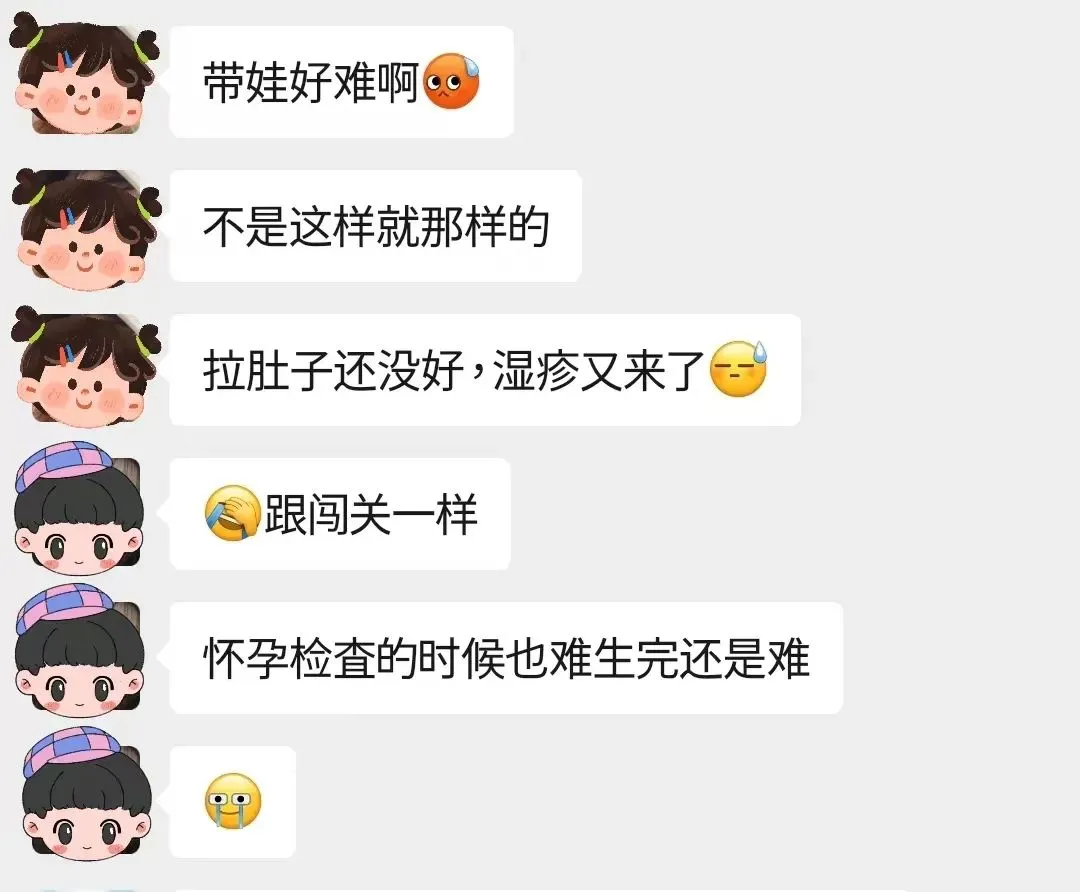Tap avatar next to 不是这样就那样的
This screenshot has width=1080, height=892.
[x=85, y=226]
